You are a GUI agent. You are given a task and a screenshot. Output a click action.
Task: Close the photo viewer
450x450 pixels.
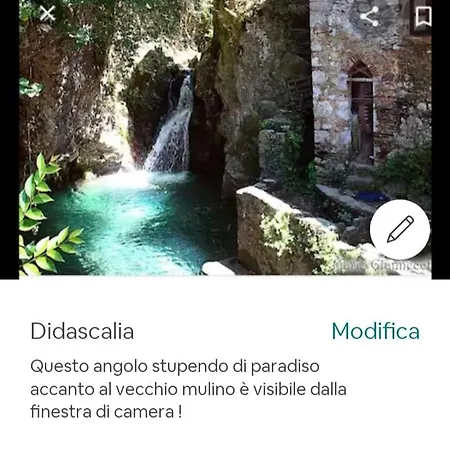coord(47,14)
